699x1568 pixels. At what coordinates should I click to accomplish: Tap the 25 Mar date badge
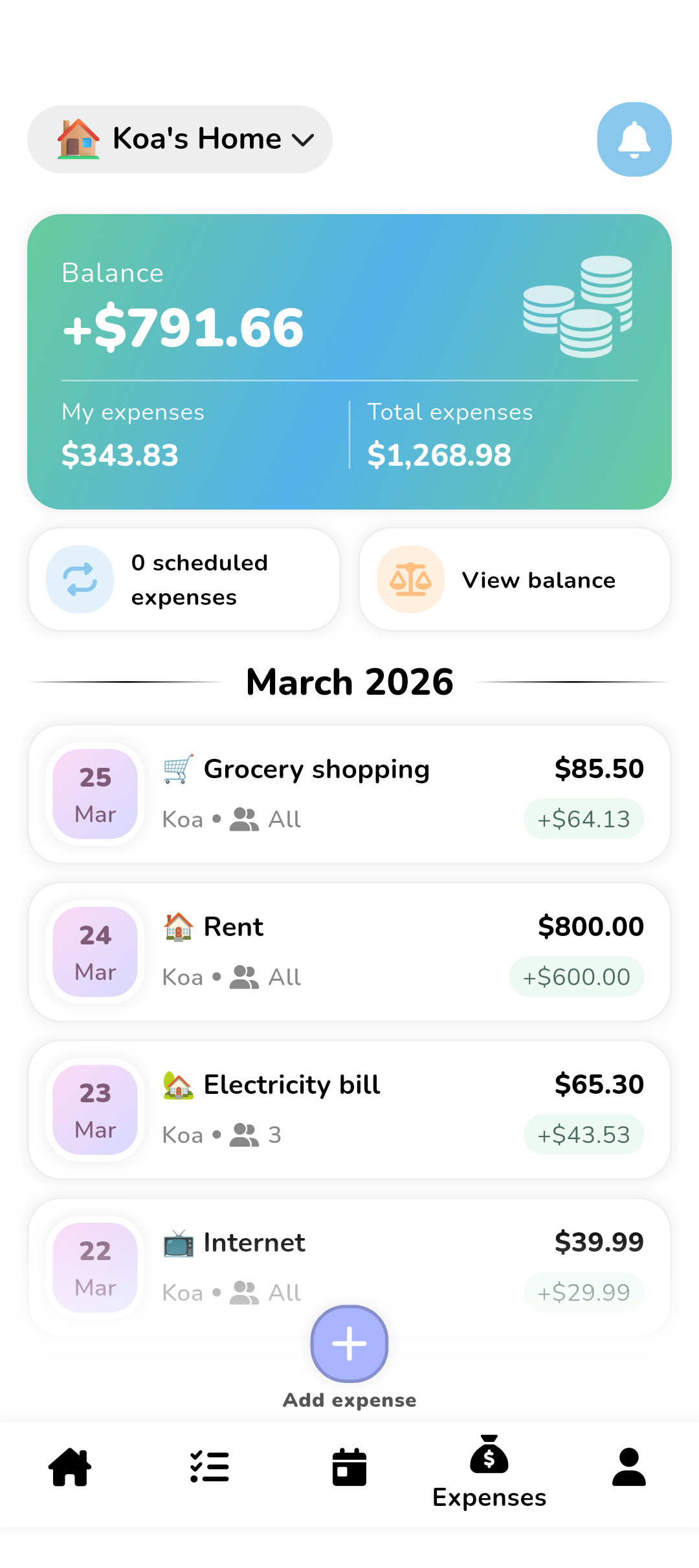pos(94,794)
